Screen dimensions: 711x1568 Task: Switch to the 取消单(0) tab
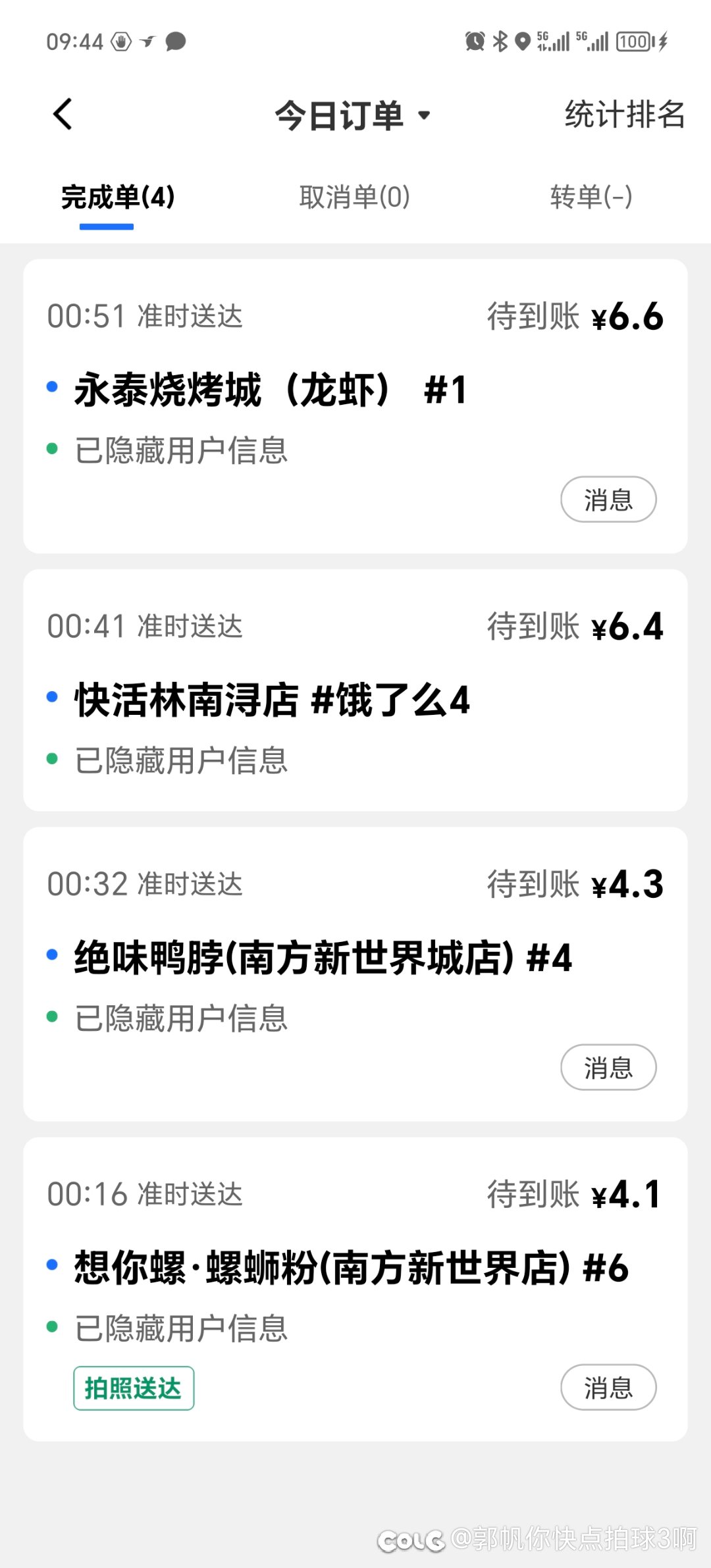point(354,197)
